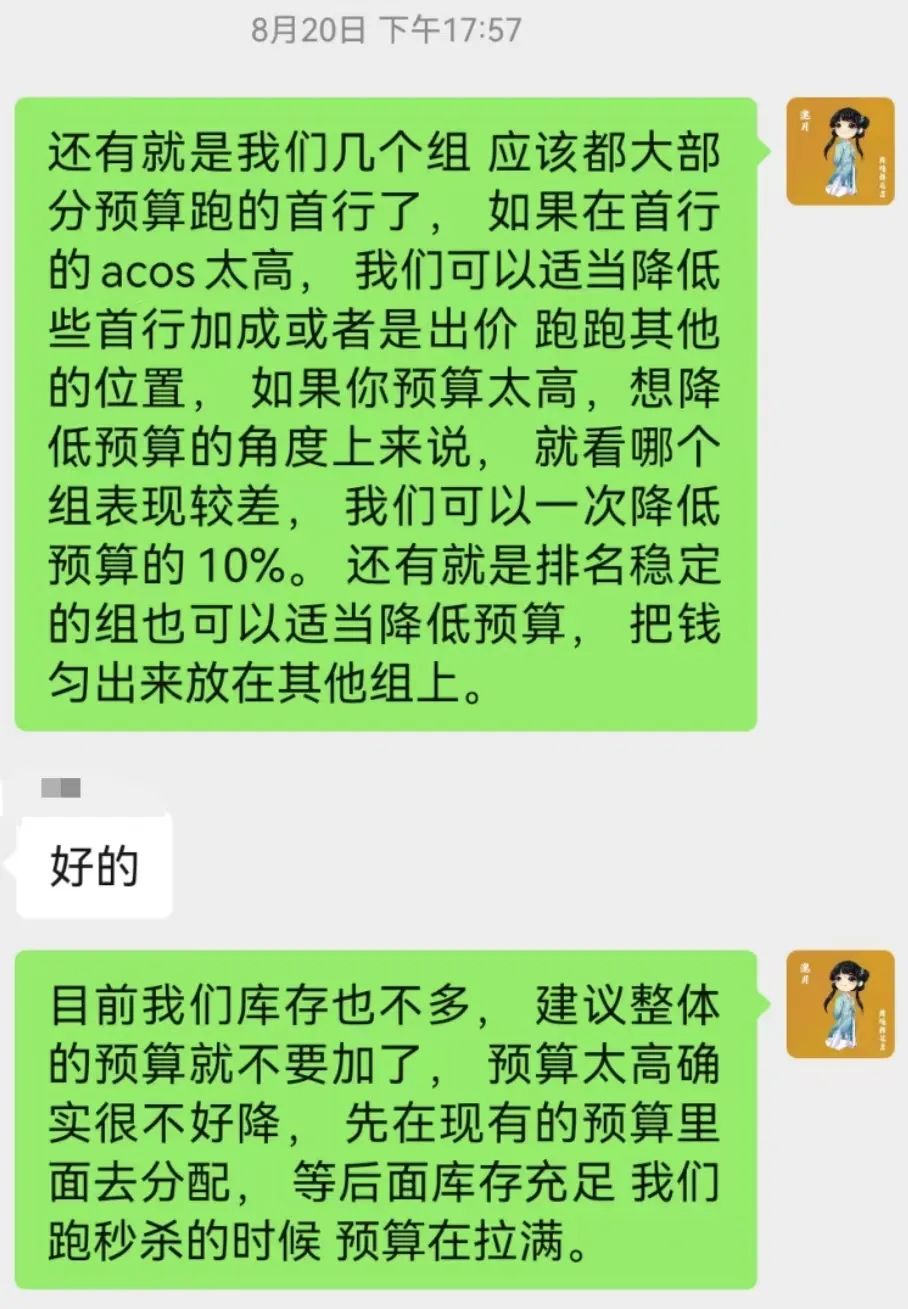The height and width of the screenshot is (1309, 908).
Task: Open sender's avatar beside the acos message
Action: 840,151
